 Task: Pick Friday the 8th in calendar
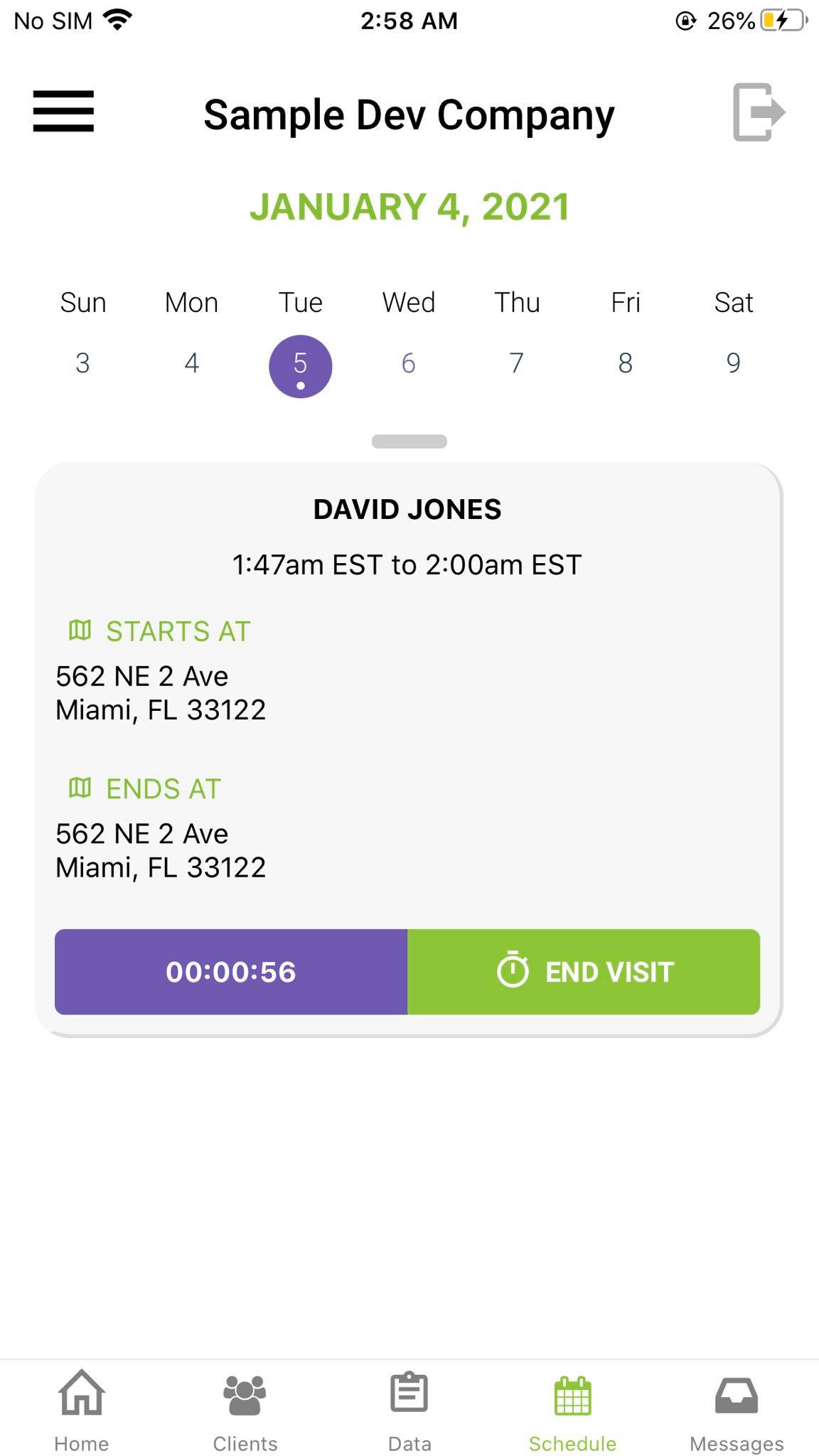pyautogui.click(x=626, y=363)
